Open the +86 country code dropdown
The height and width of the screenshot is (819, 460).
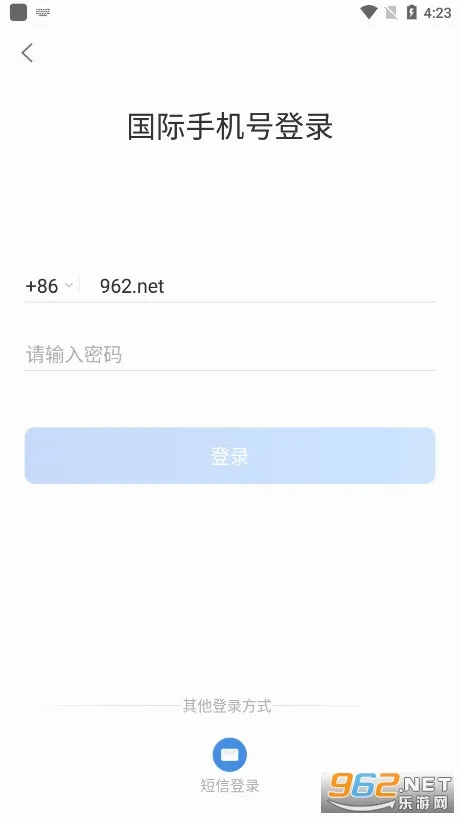pos(49,286)
